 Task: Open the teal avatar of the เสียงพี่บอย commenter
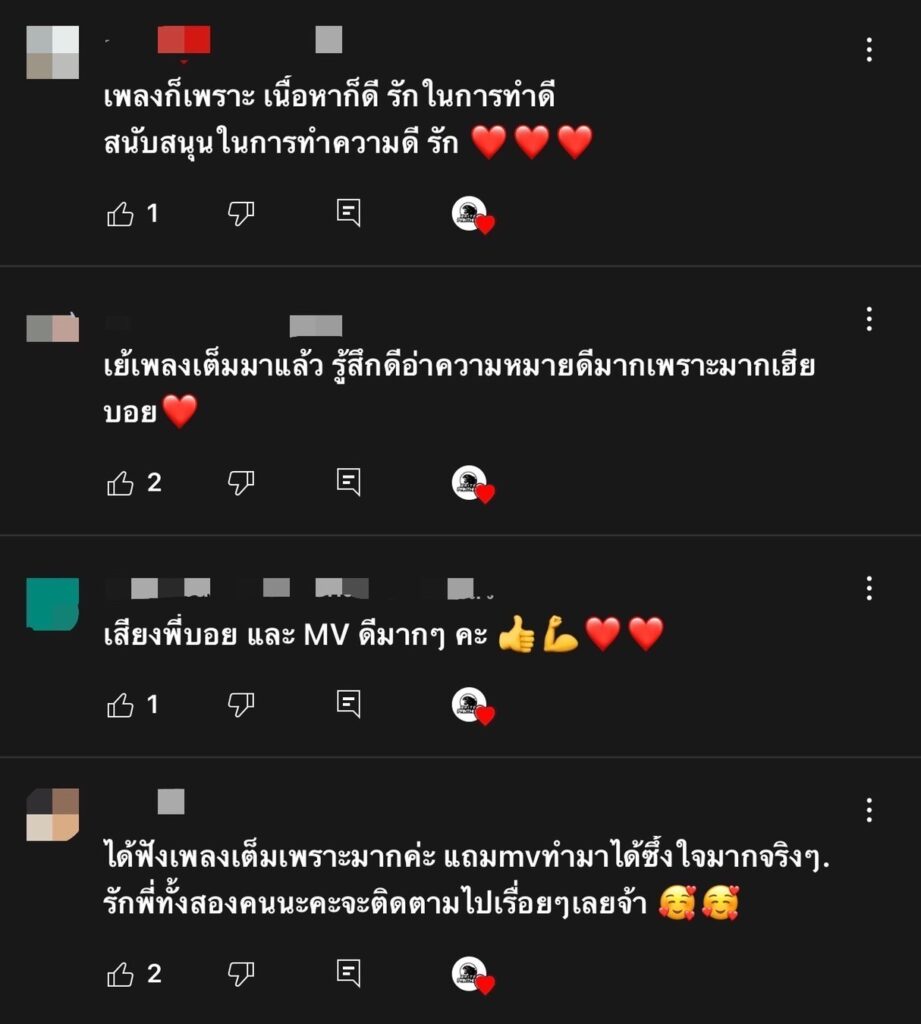[x=52, y=604]
